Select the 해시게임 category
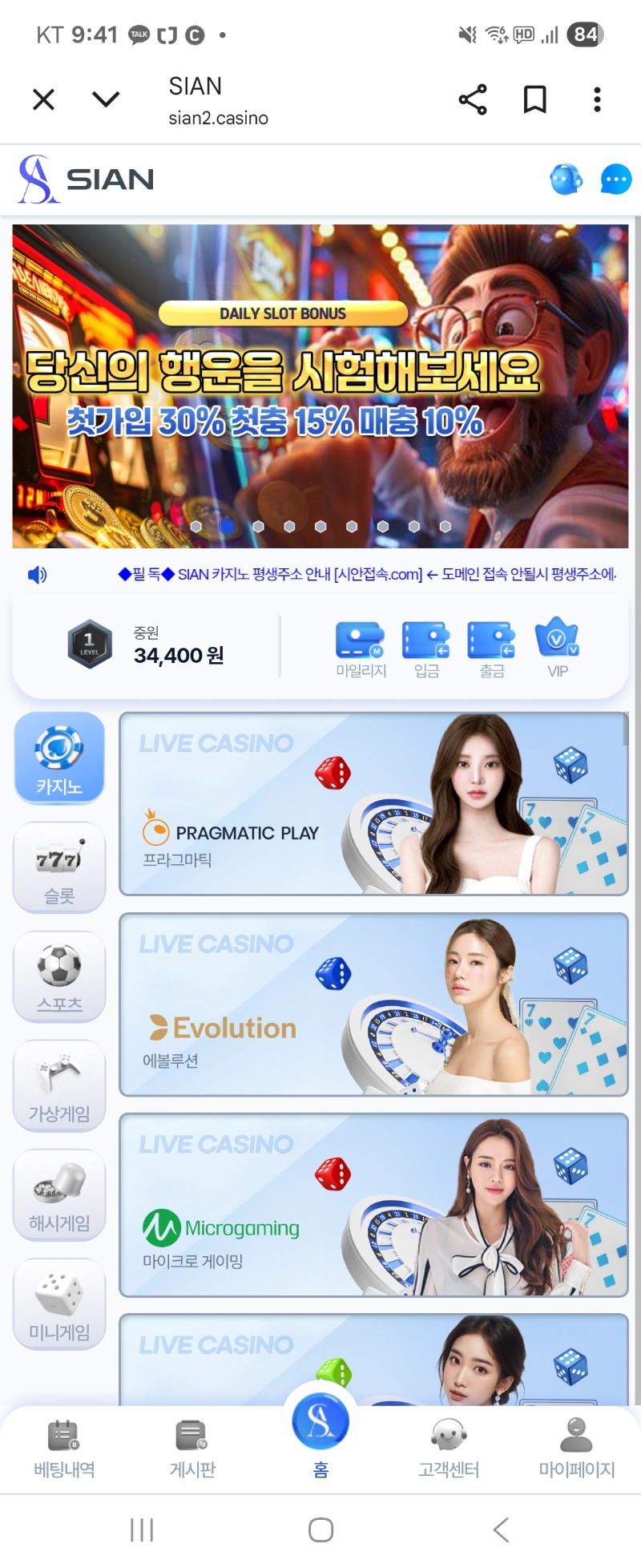Image resolution: width=641 pixels, height=1568 pixels. (x=59, y=1194)
